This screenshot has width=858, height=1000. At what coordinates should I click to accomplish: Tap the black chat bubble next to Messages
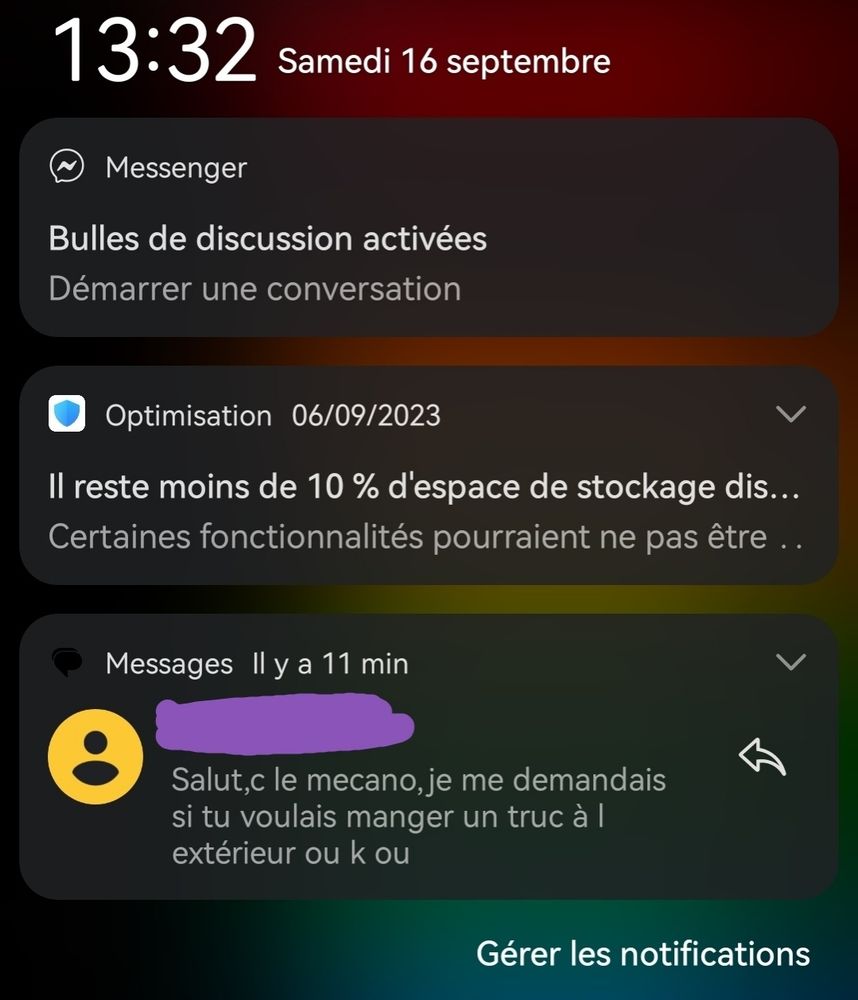(66, 661)
